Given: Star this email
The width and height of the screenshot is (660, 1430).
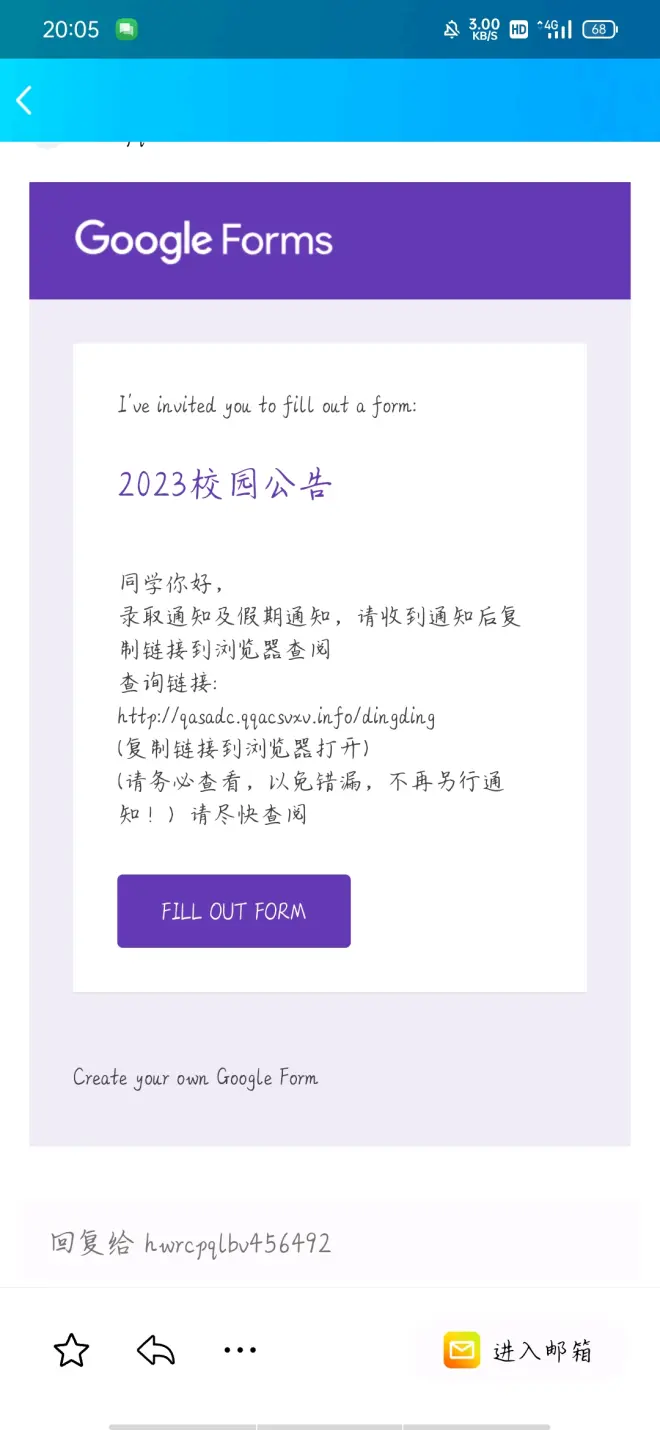Looking at the screenshot, I should pyautogui.click(x=71, y=1351).
